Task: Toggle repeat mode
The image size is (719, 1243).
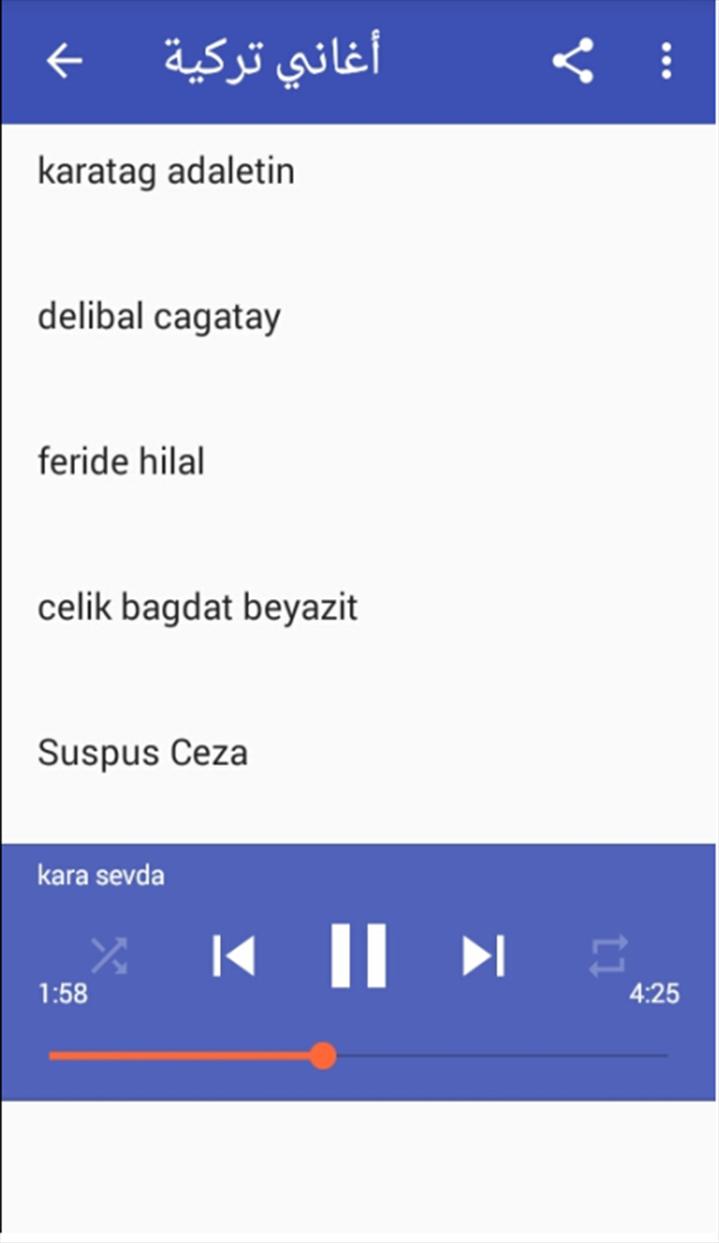Action: pyautogui.click(x=608, y=956)
